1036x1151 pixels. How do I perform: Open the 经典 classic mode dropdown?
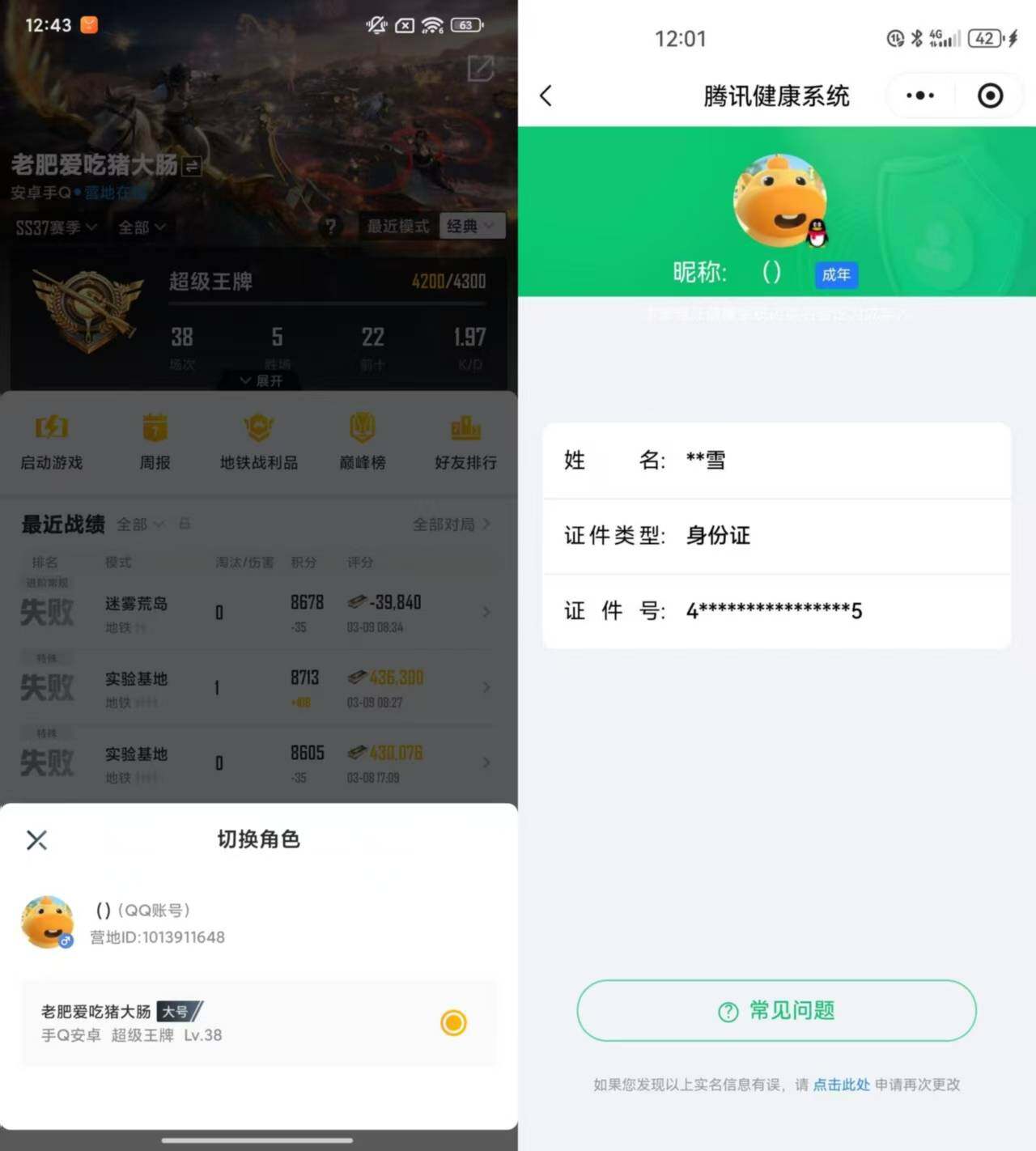click(472, 227)
